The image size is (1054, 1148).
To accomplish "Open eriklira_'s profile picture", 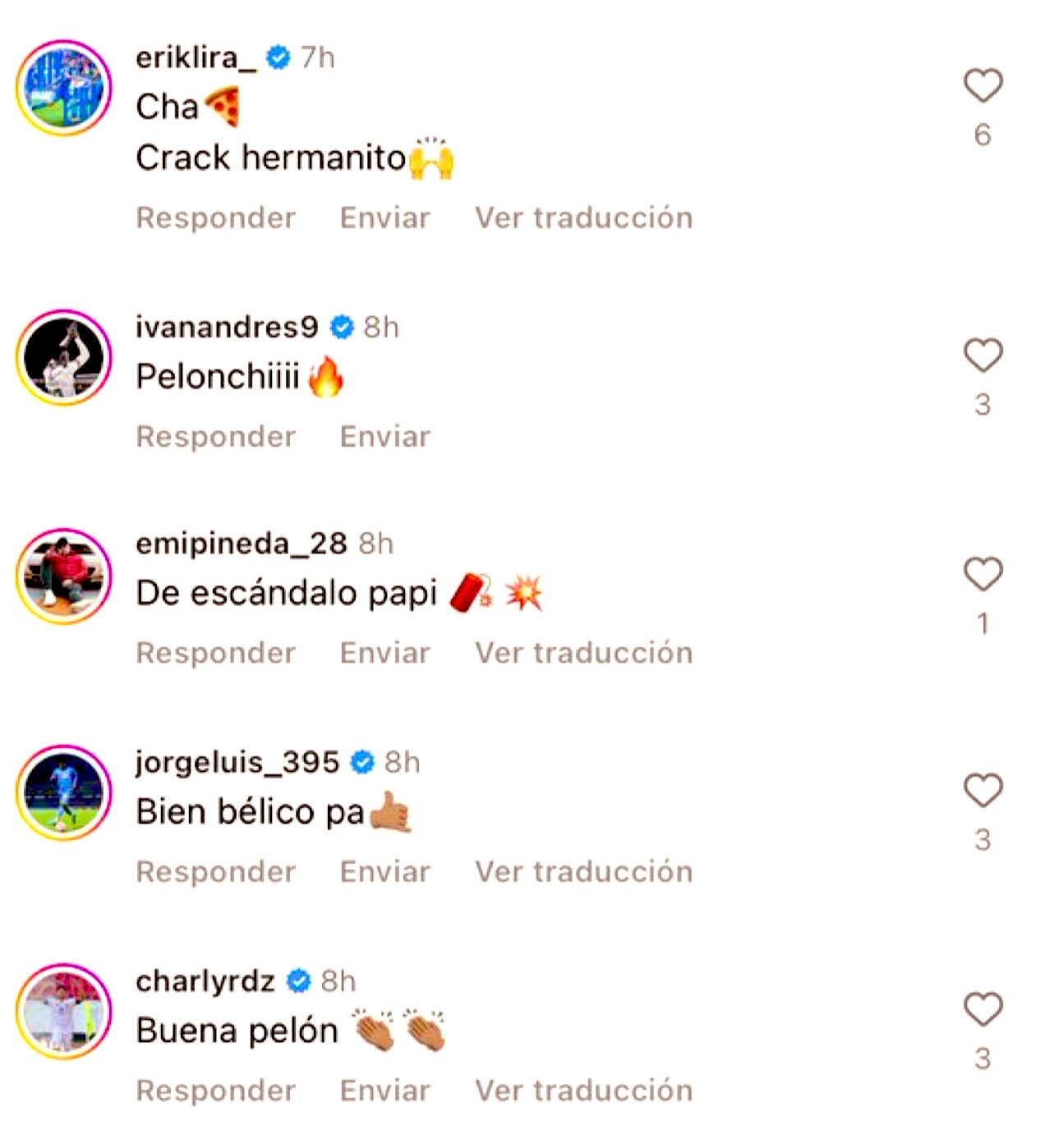I will (64, 87).
